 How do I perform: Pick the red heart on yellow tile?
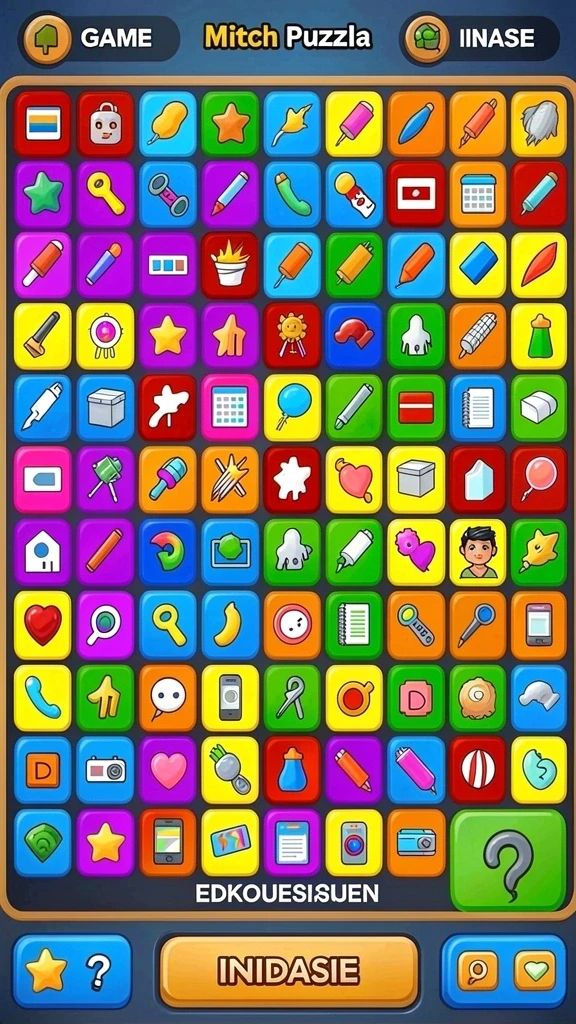(42, 624)
